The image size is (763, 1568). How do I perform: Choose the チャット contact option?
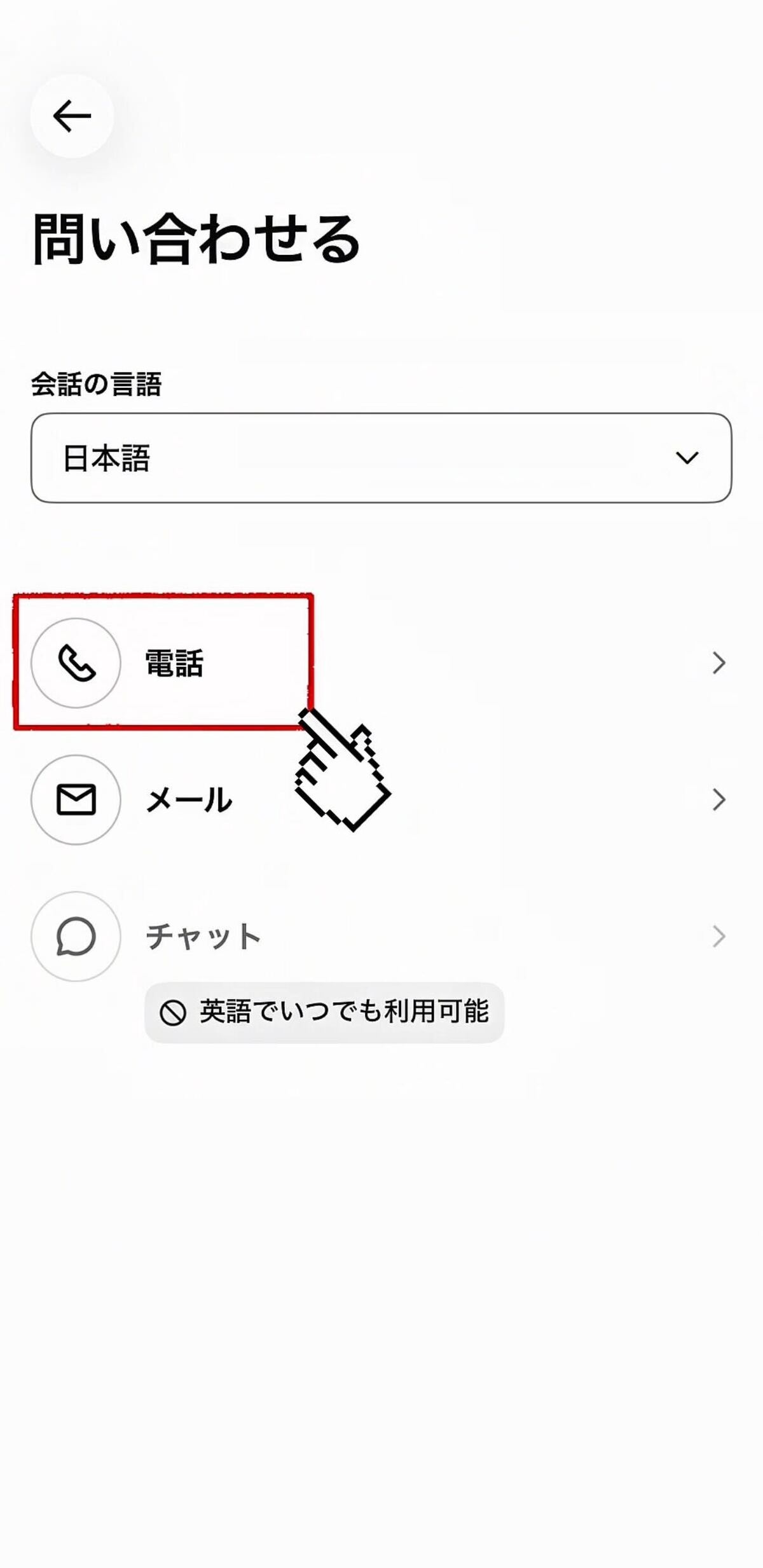tap(203, 936)
